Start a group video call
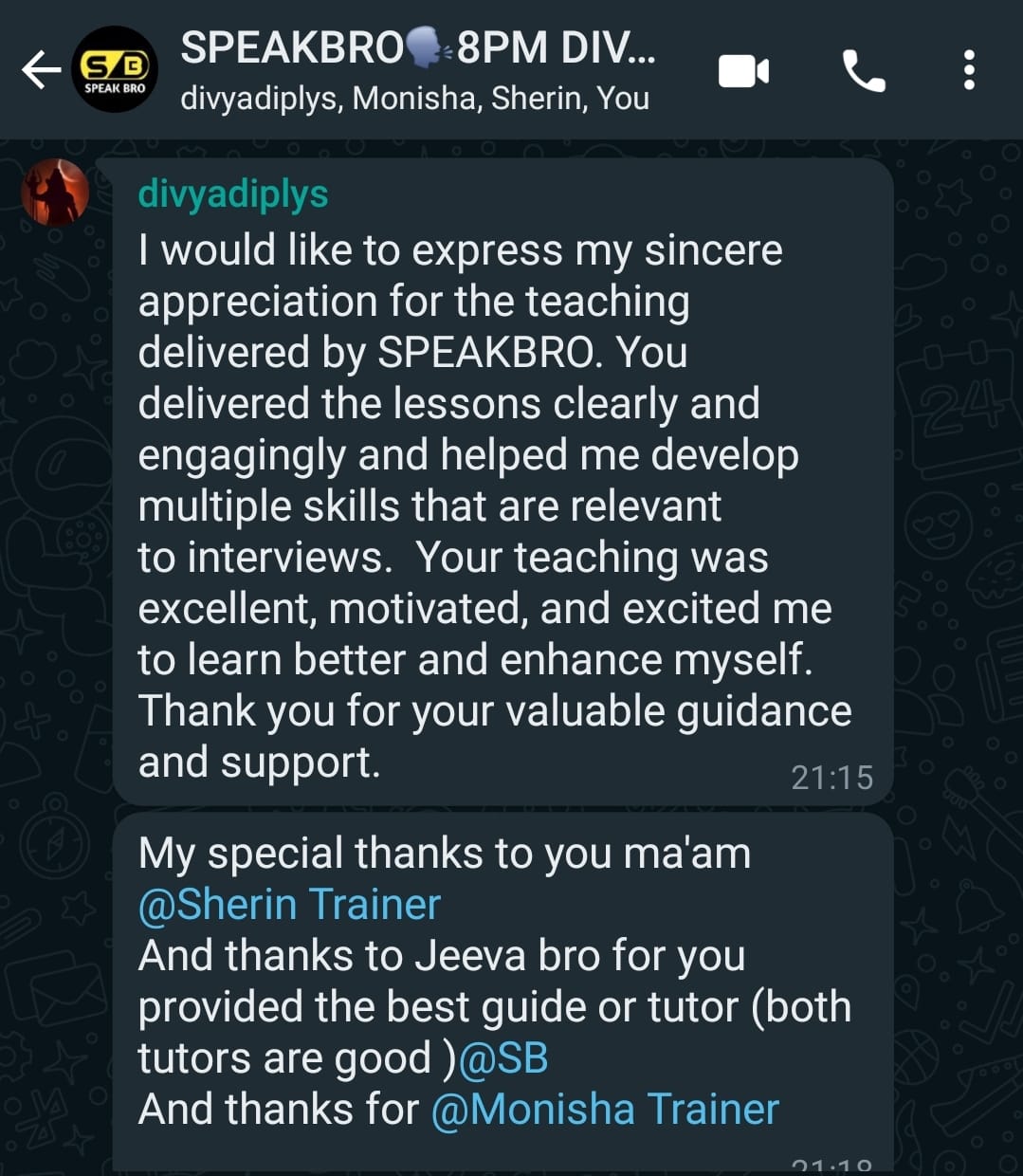The image size is (1023, 1176). (x=743, y=71)
